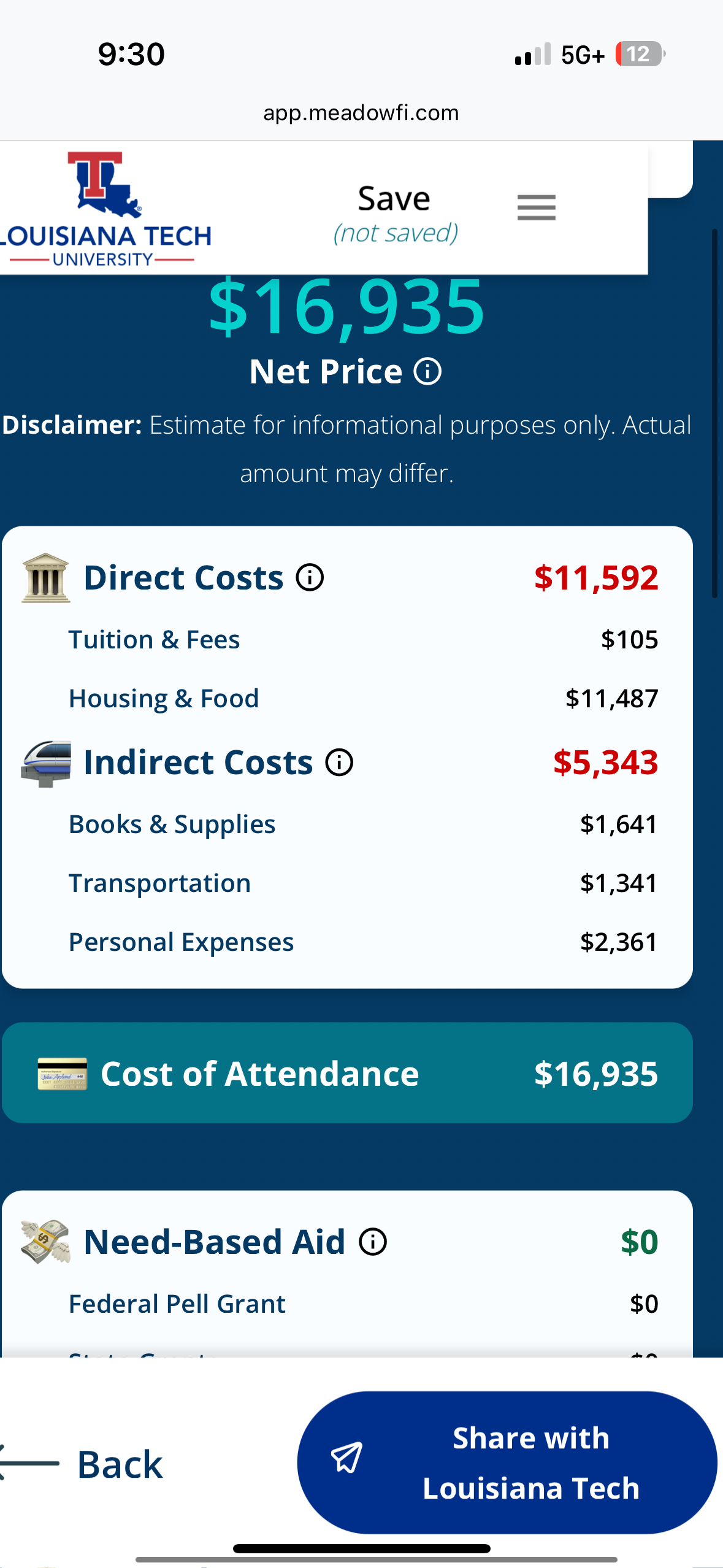Viewport: 723px width, 1568px height.
Task: Share results with Louisiana Tech
Action: coord(507,1462)
